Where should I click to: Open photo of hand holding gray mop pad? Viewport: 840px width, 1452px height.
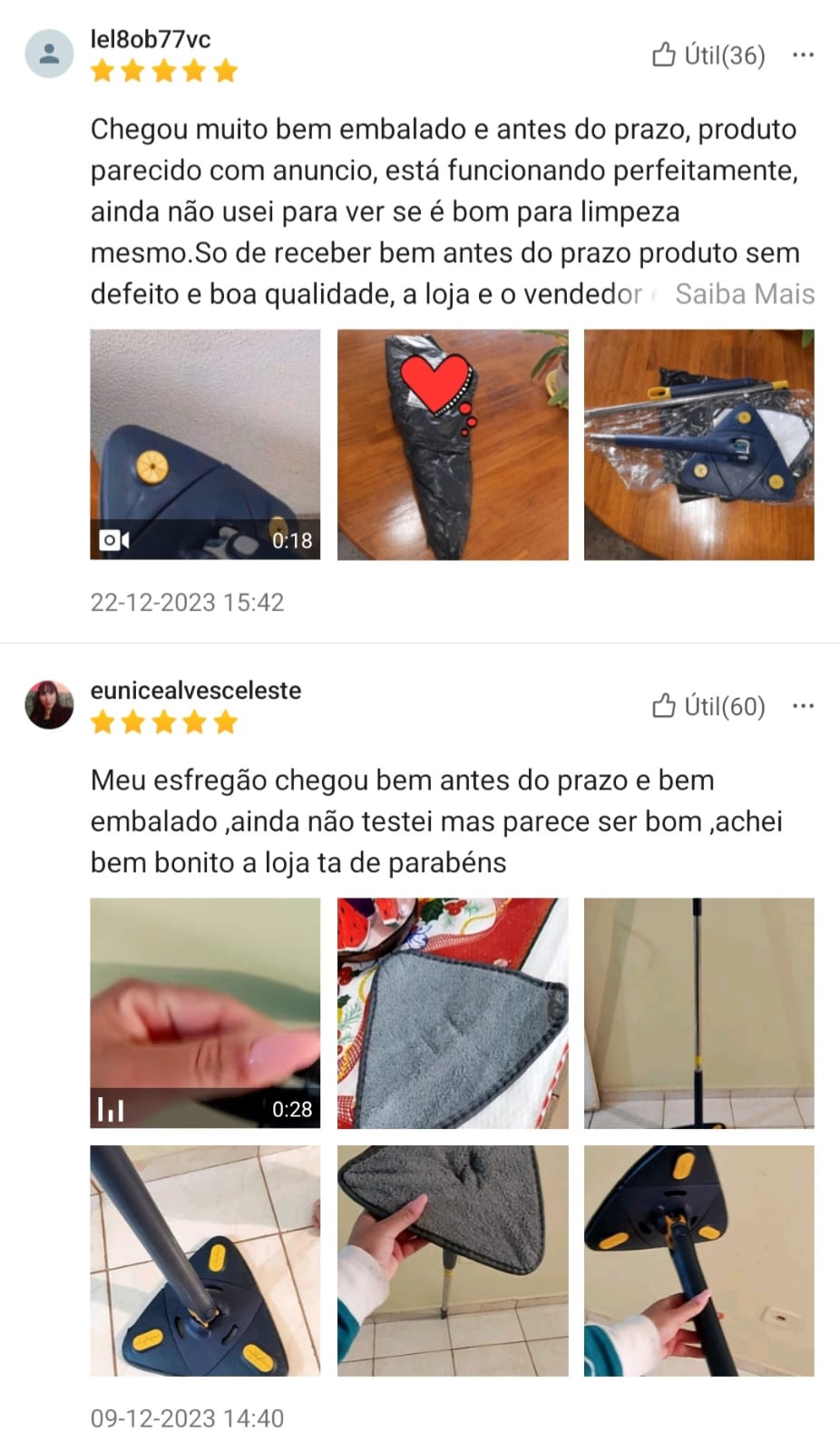click(x=453, y=1260)
